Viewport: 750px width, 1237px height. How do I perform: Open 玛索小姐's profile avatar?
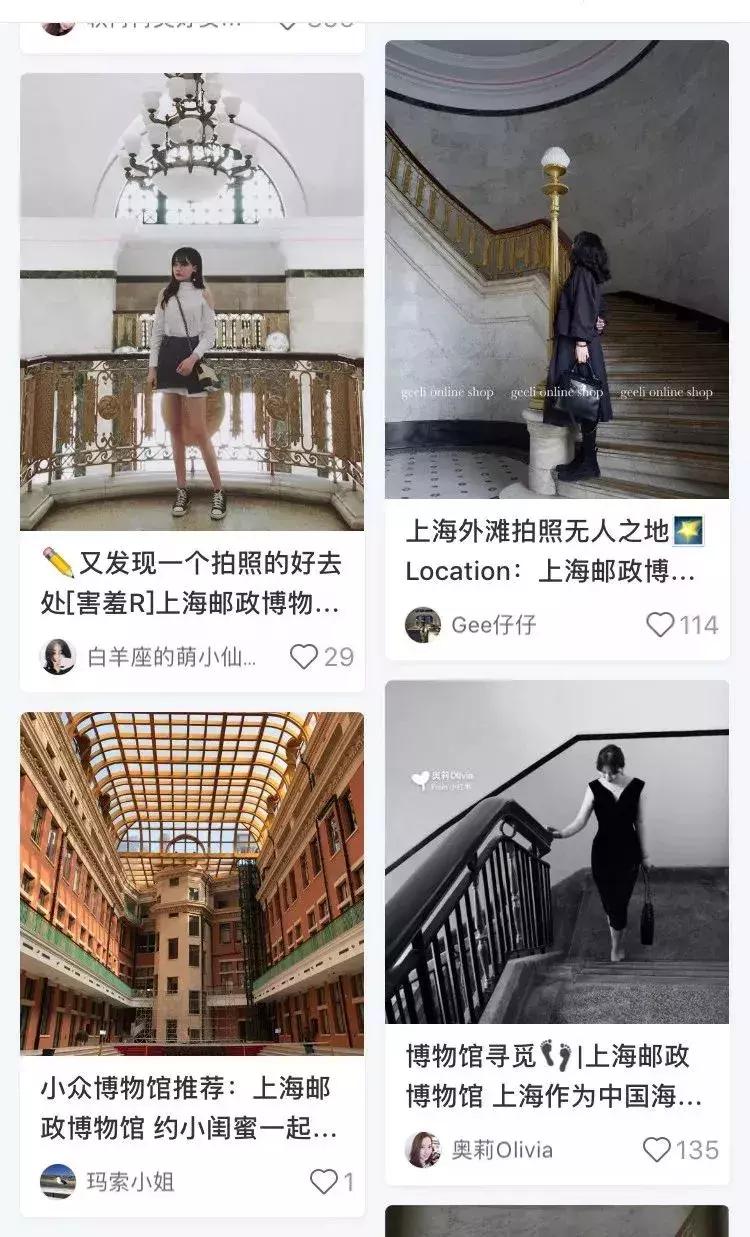click(x=55, y=1181)
